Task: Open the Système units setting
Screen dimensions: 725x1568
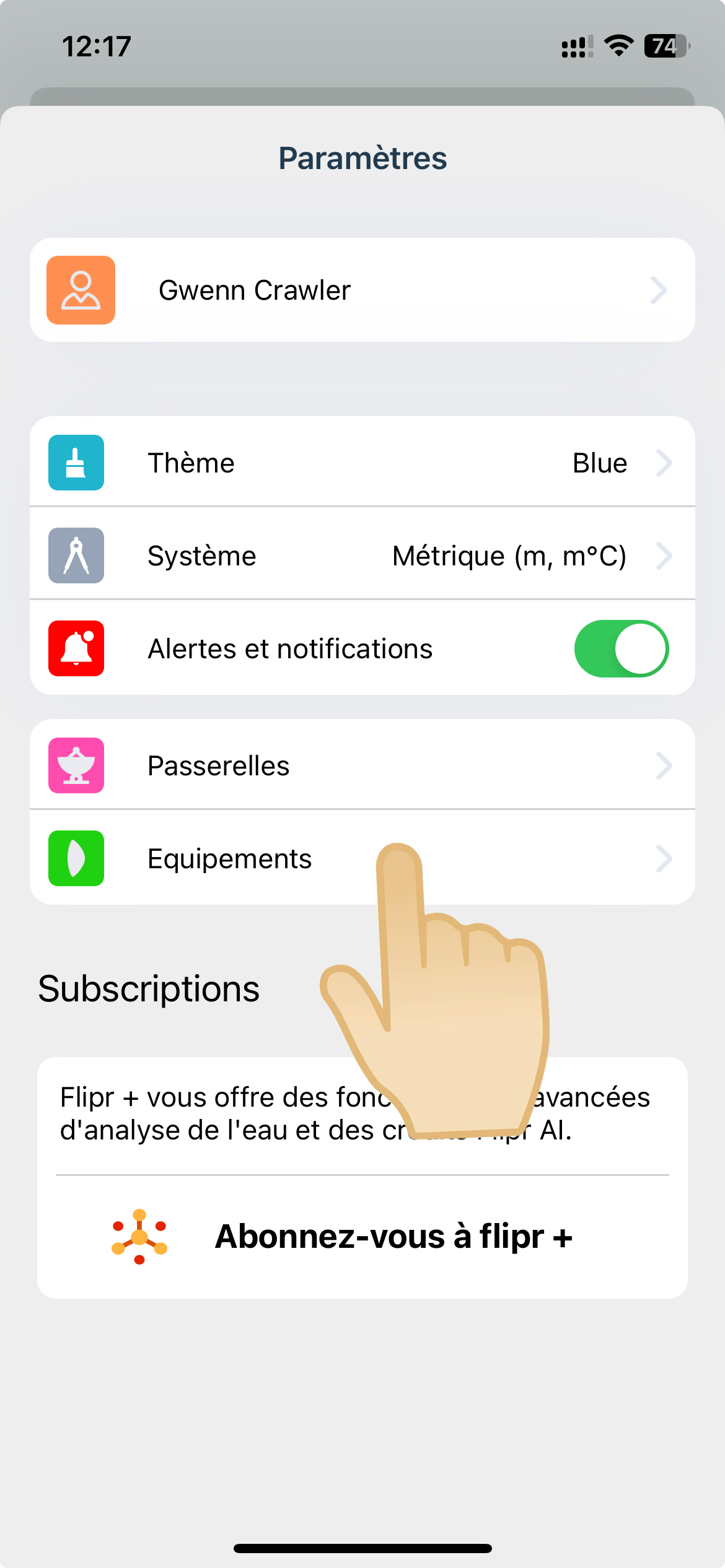Action: click(x=362, y=555)
